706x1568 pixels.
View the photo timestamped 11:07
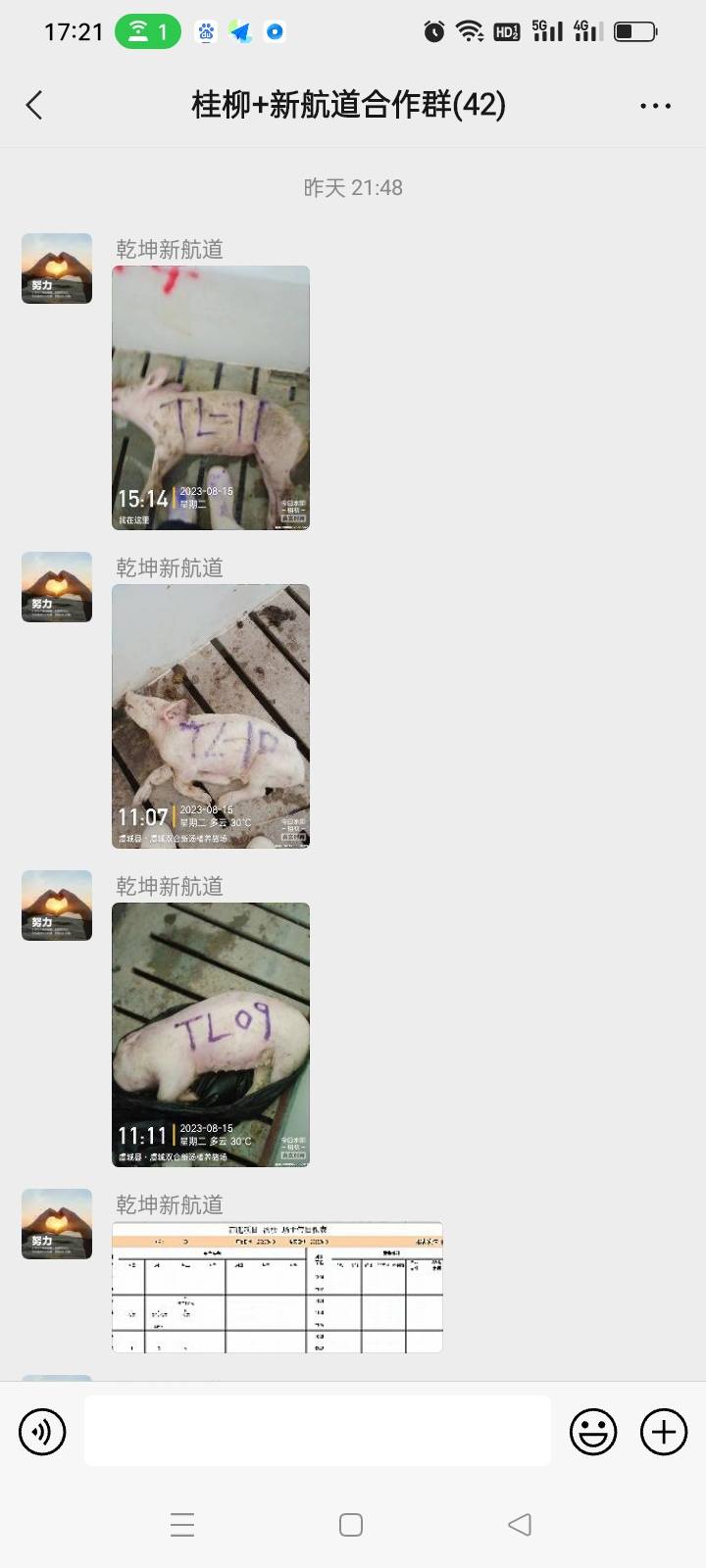click(x=211, y=716)
